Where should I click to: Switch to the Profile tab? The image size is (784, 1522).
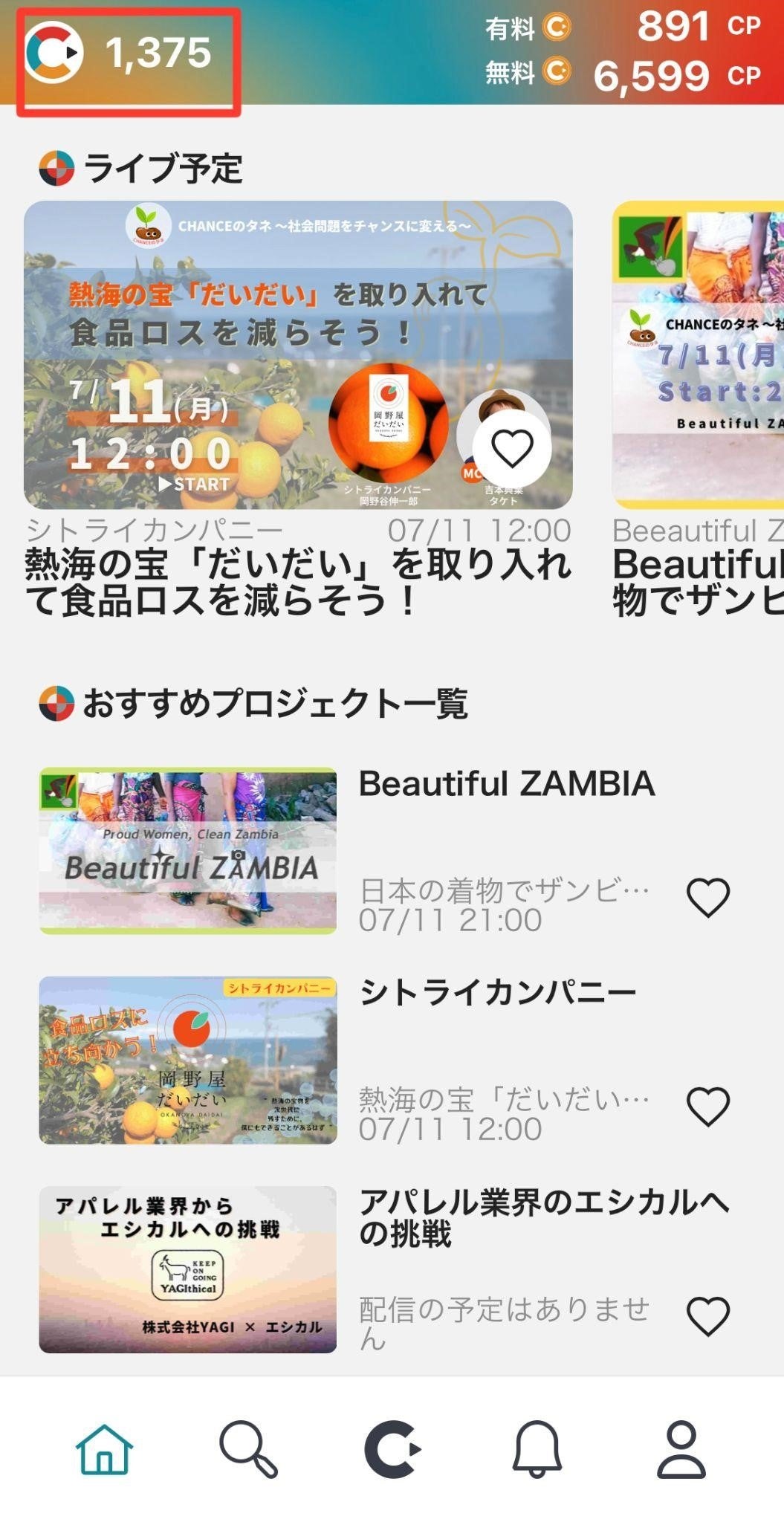(681, 1449)
